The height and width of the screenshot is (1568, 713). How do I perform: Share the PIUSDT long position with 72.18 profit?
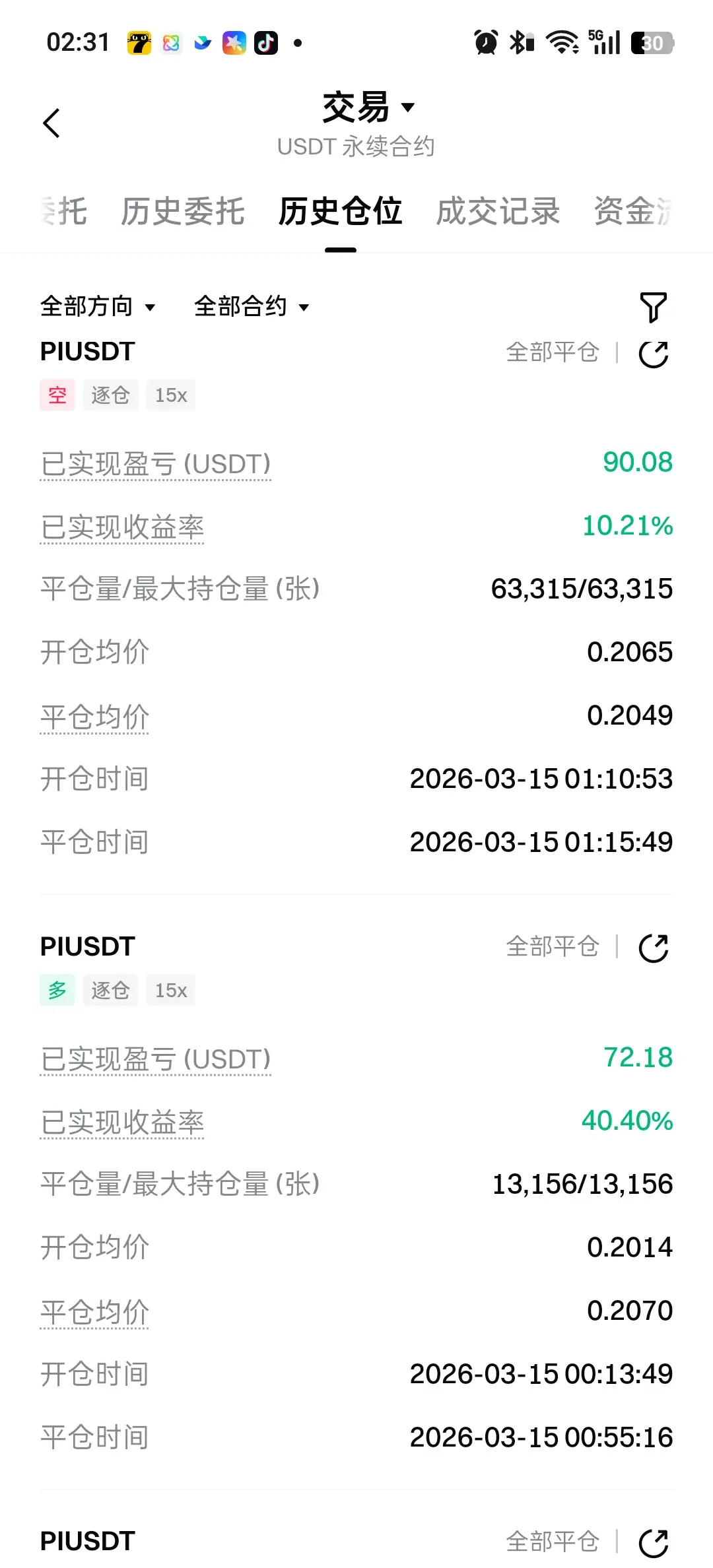[654, 948]
